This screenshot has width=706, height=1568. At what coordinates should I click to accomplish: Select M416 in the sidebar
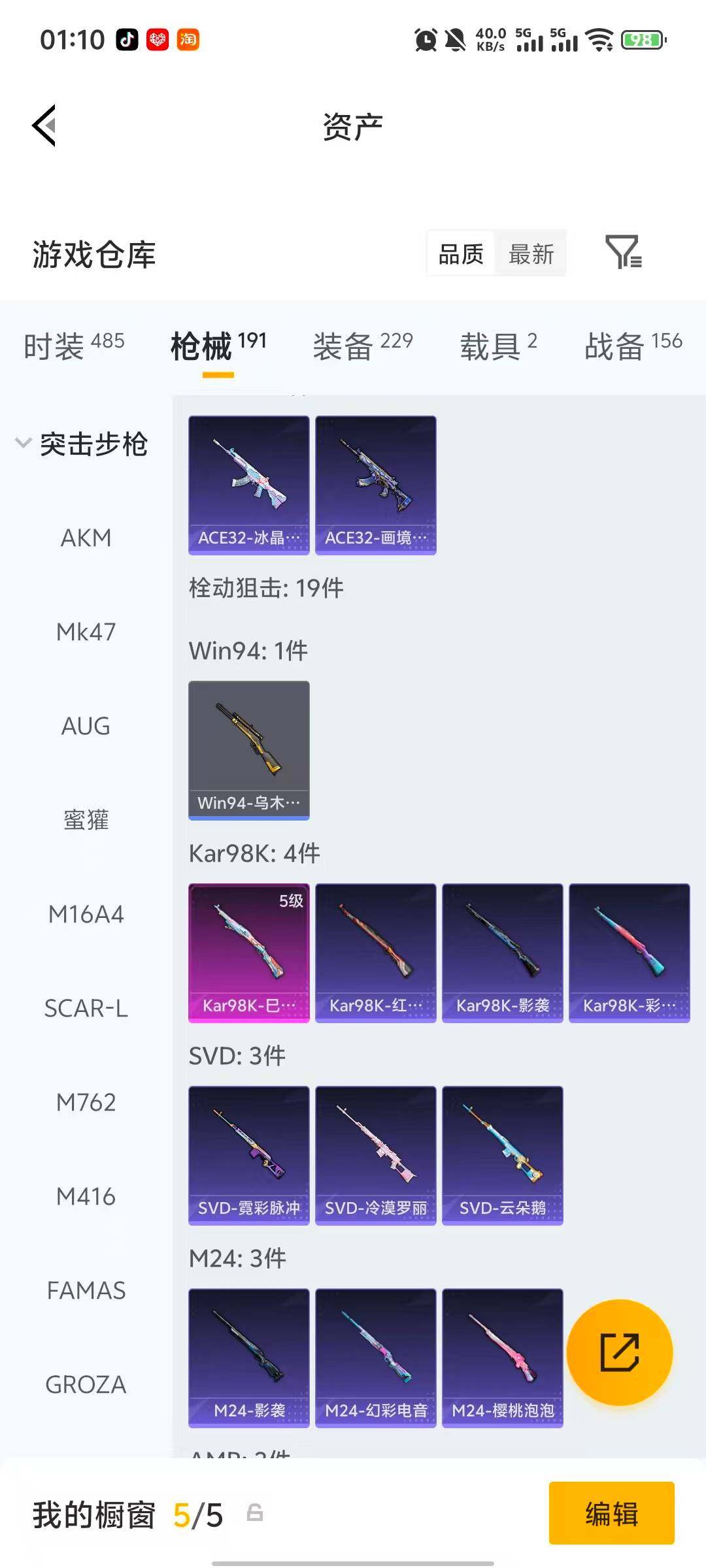86,1196
